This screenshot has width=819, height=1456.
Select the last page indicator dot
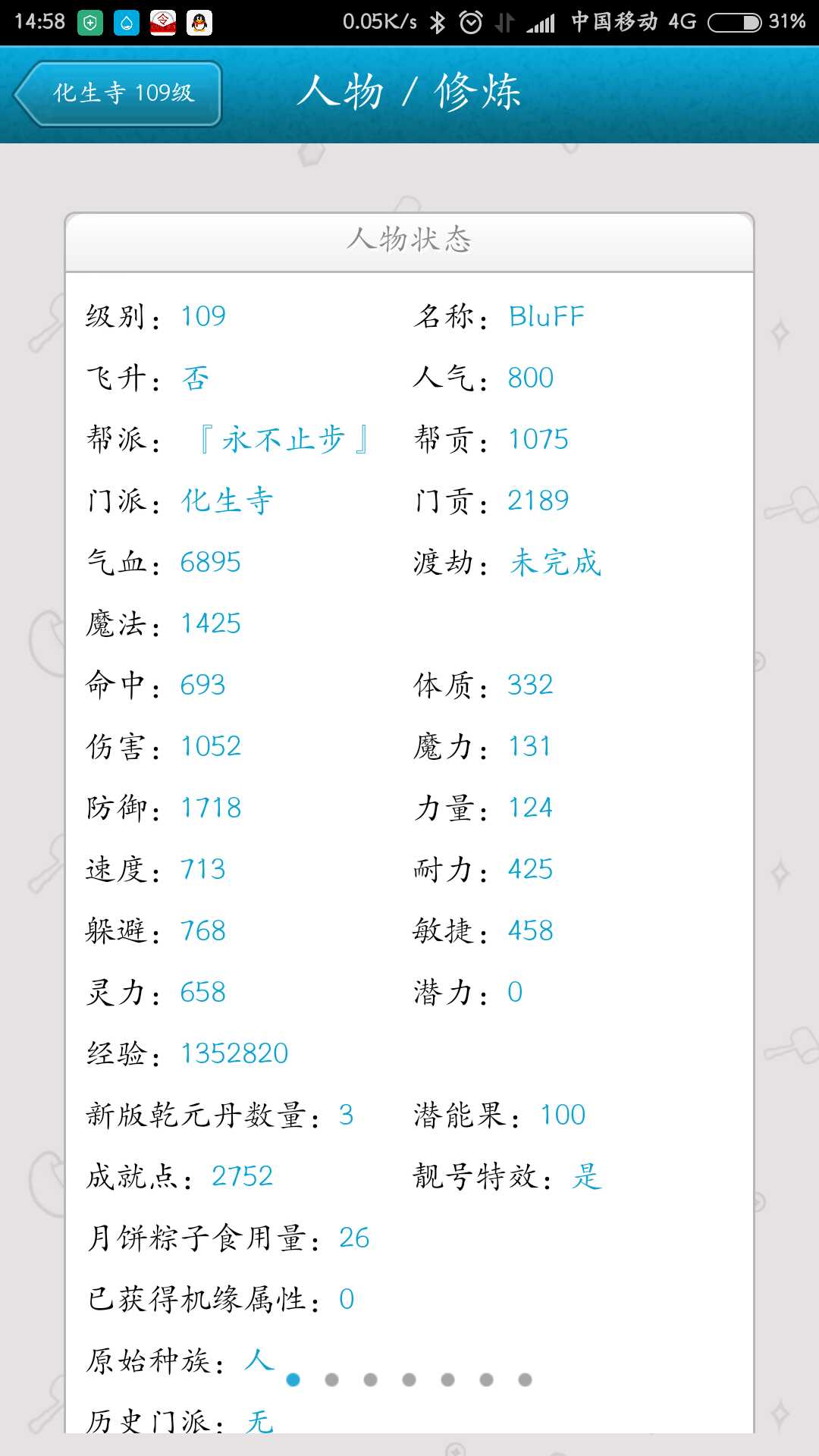click(525, 1379)
